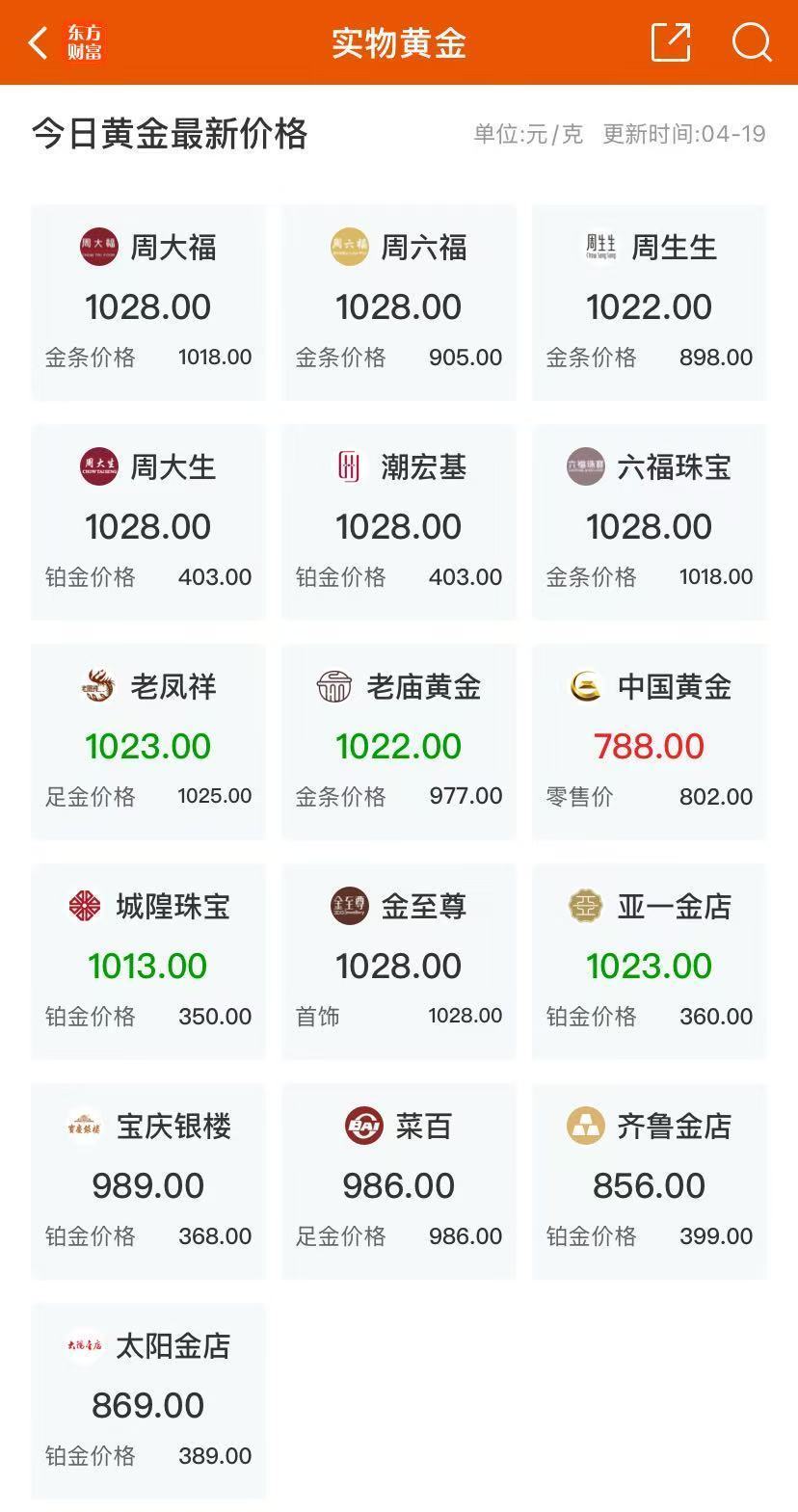Tap the 六福珠宝 logo icon
798x1512 pixels.
point(585,467)
